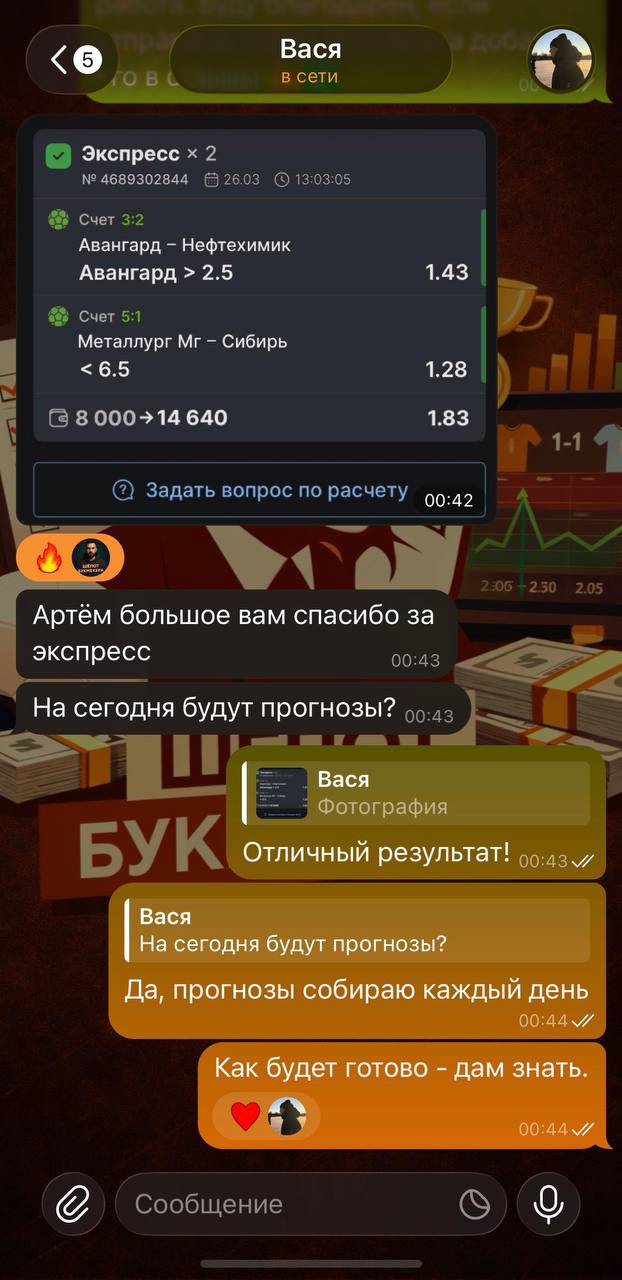The image size is (622, 1280).
Task: Open the Экспресс bet slip photo
Action: click(x=258, y=290)
